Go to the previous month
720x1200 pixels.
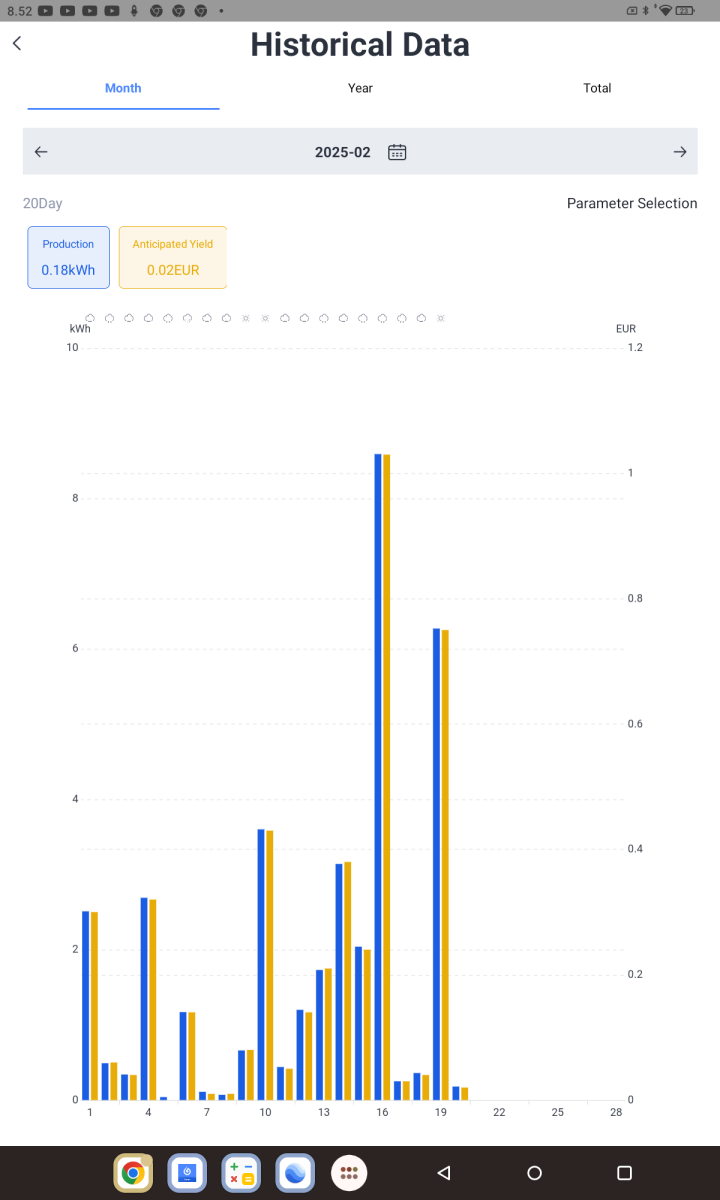(41, 152)
